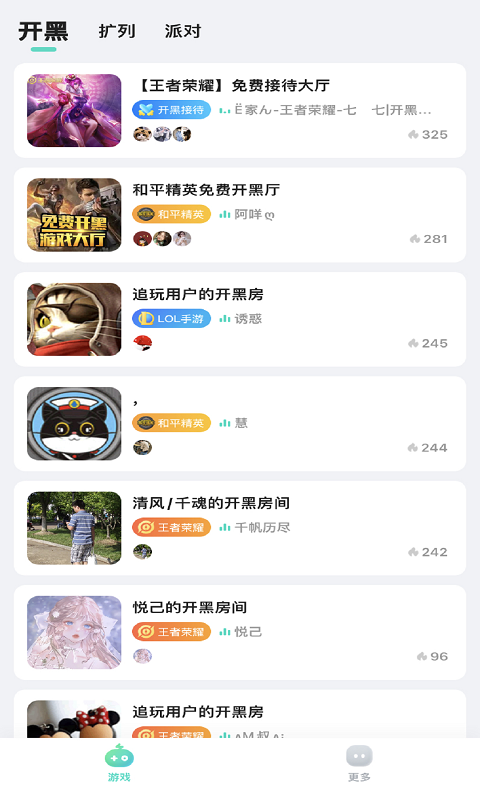
Task: Open the 更多 bottom tab
Action: (x=359, y=763)
